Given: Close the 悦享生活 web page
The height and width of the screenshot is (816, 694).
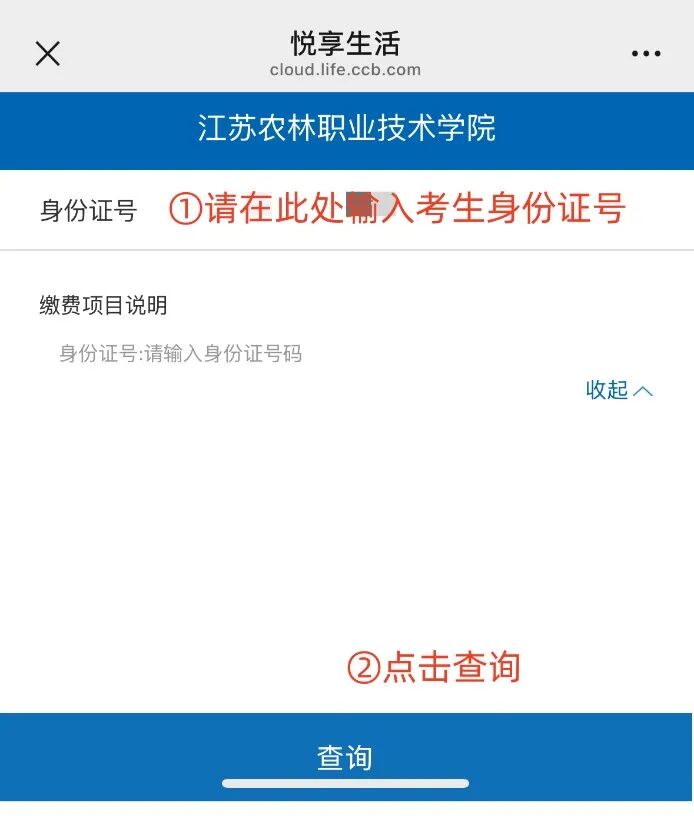Looking at the screenshot, I should (x=48, y=54).
